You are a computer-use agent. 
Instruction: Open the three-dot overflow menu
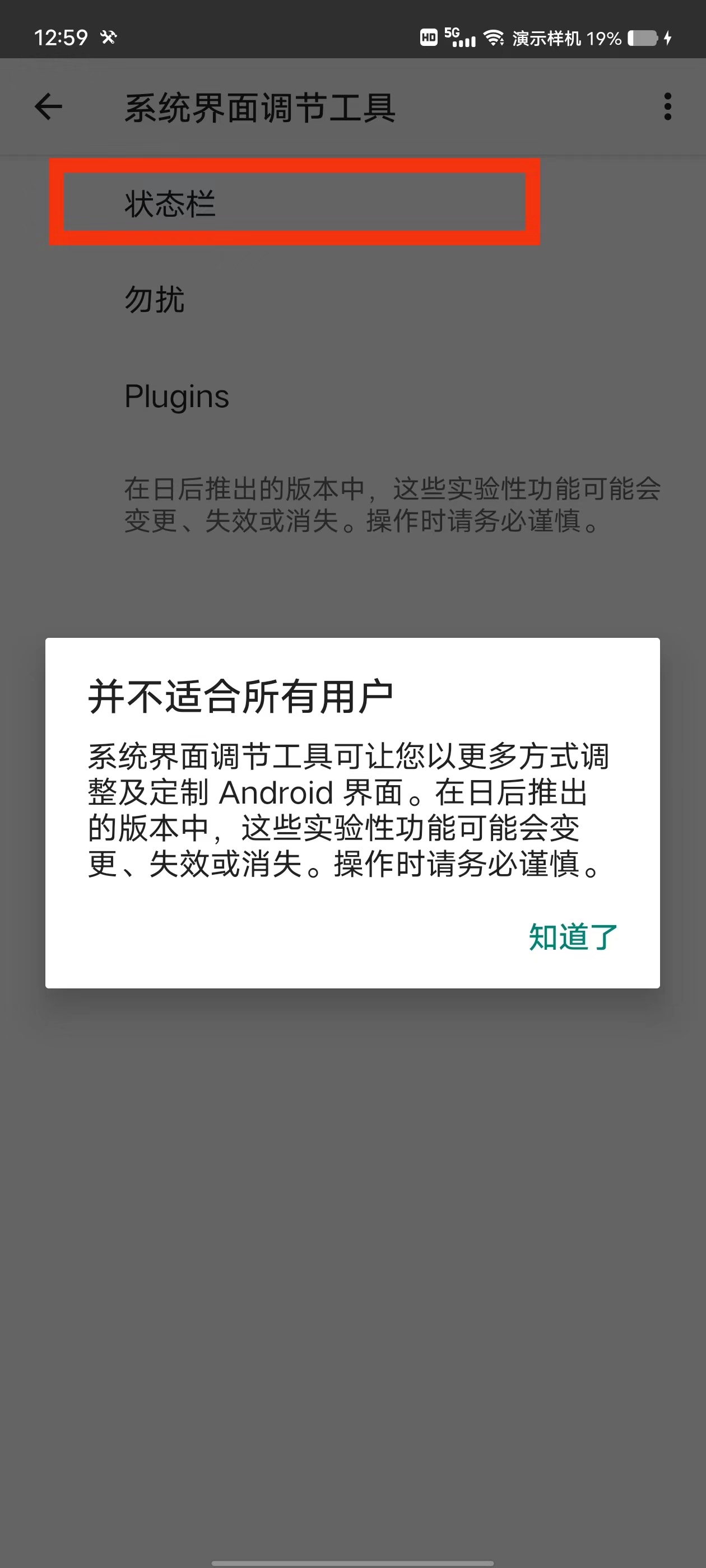[x=668, y=107]
